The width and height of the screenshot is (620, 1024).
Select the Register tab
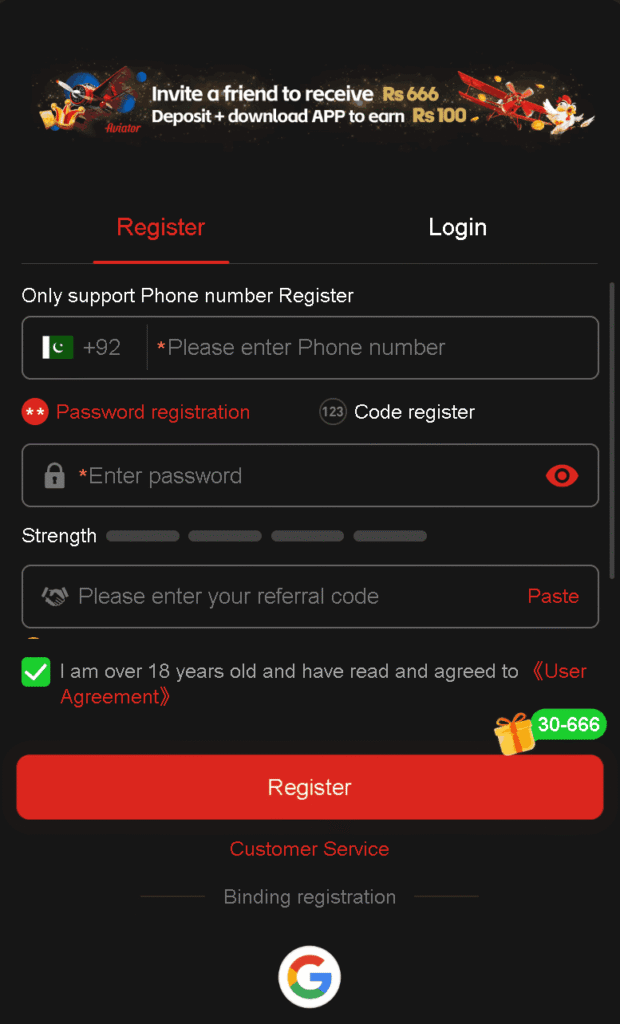161,227
